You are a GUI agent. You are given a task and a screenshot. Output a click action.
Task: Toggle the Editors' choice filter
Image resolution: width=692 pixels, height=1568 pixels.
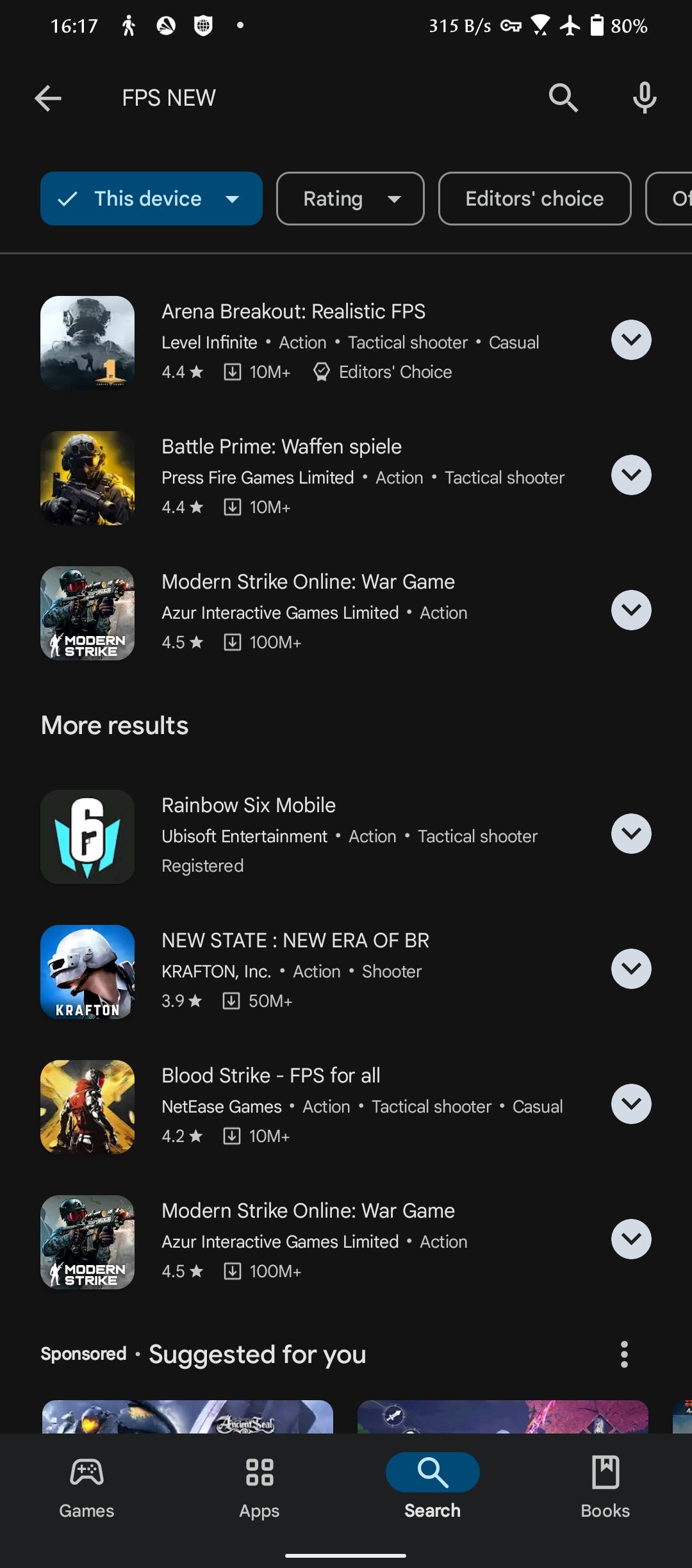click(534, 199)
